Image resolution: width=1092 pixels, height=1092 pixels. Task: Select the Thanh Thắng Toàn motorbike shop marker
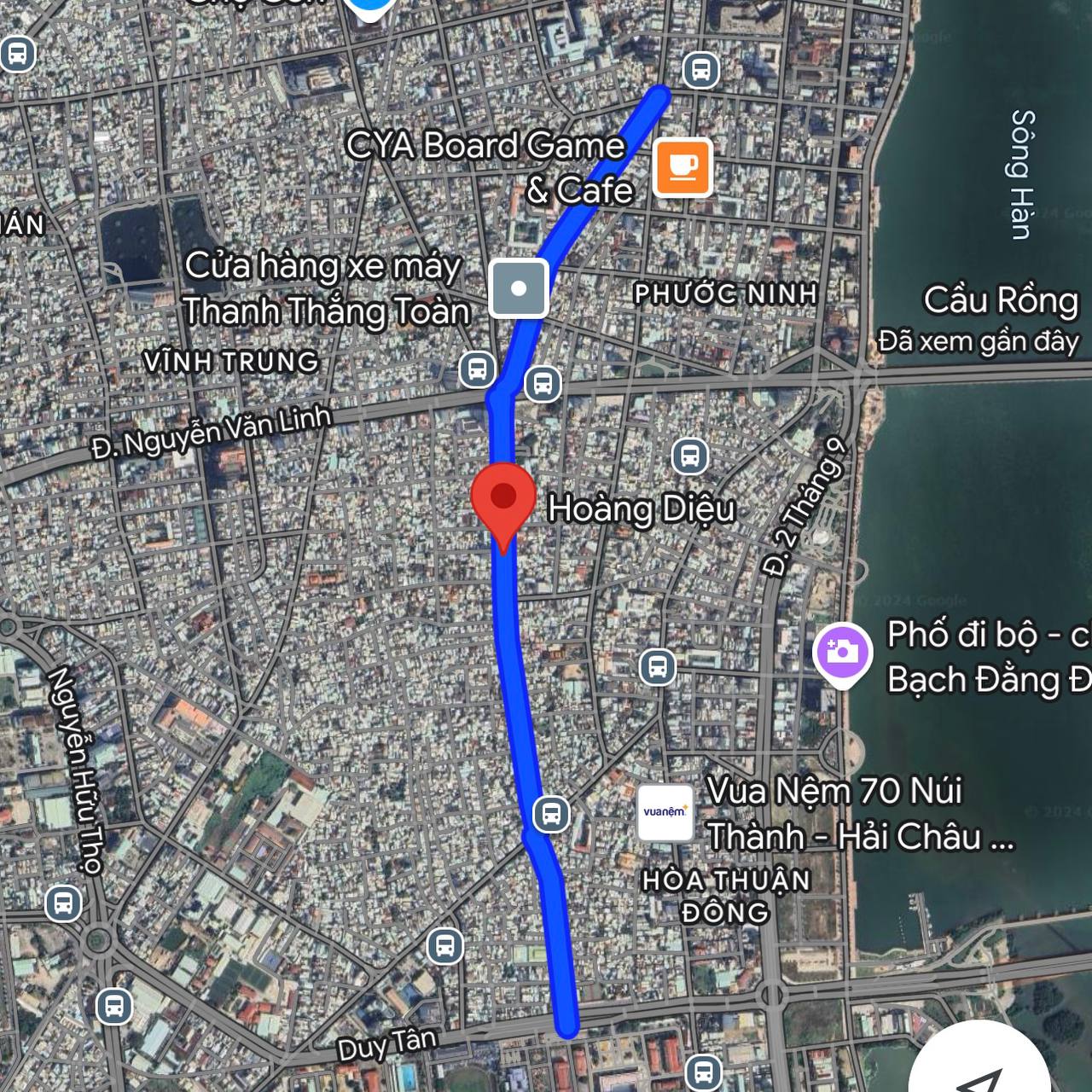point(519,288)
